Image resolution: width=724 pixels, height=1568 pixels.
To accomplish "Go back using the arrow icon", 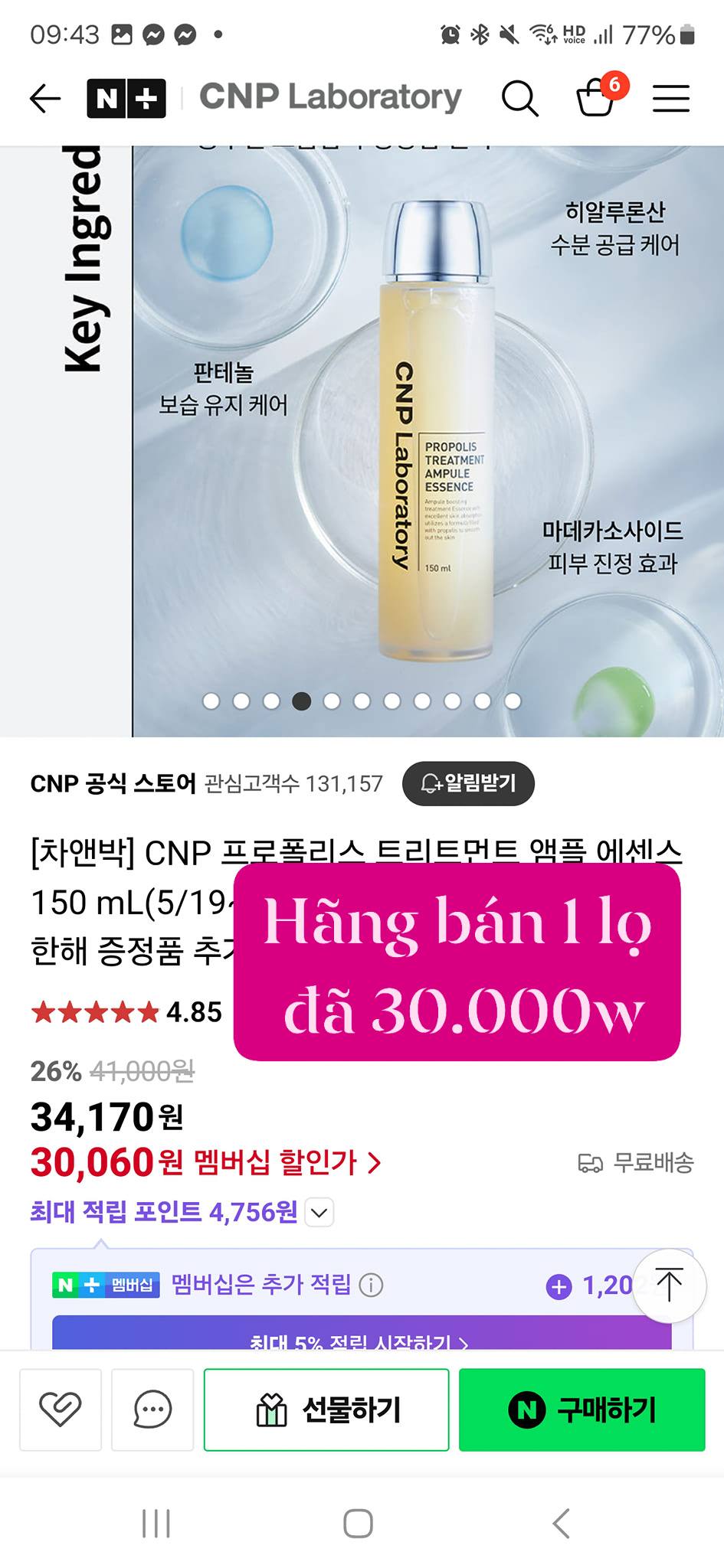I will click(x=45, y=99).
